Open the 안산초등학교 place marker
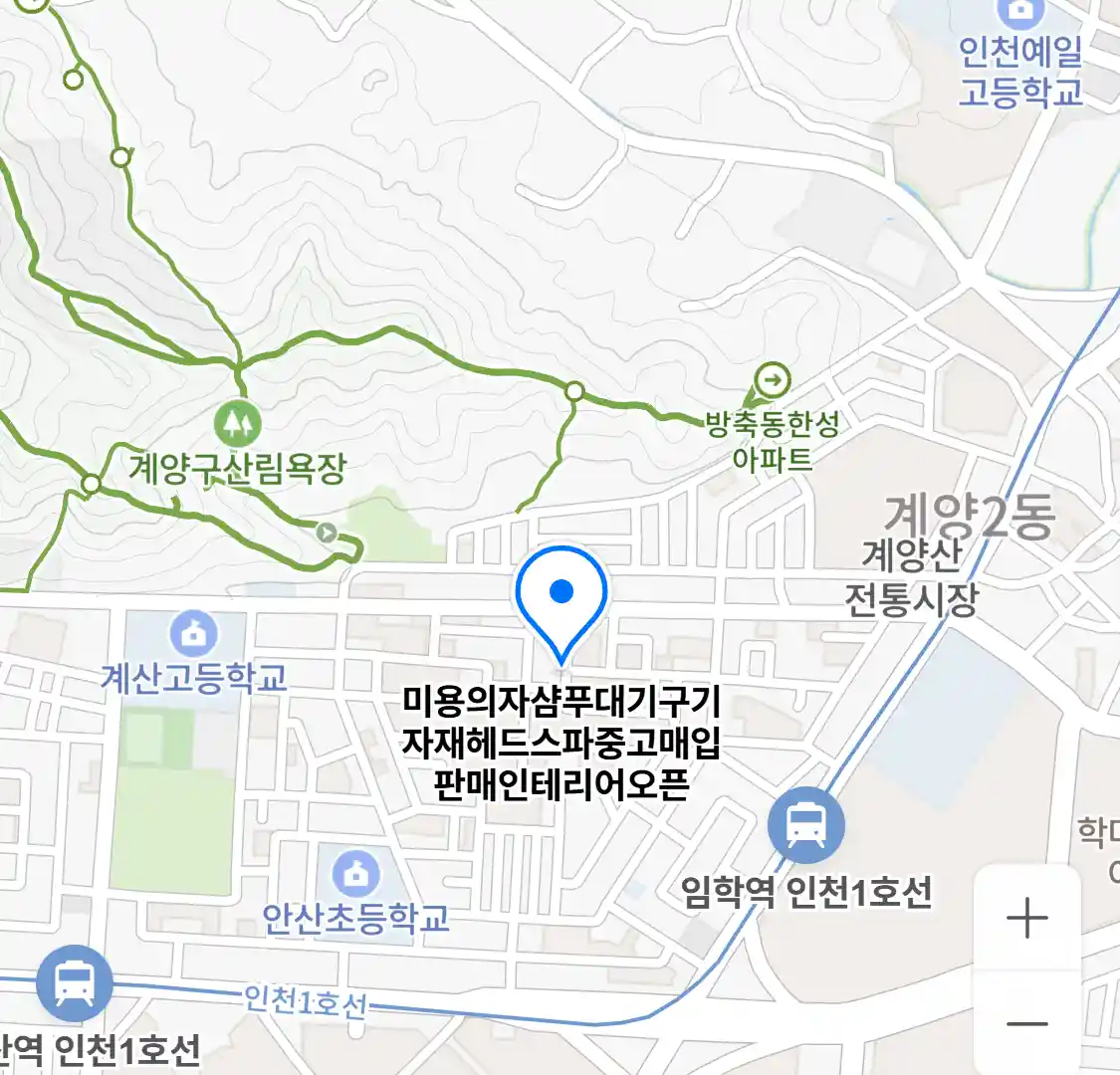Viewport: 1120px width, 1075px height. pyautogui.click(x=355, y=874)
